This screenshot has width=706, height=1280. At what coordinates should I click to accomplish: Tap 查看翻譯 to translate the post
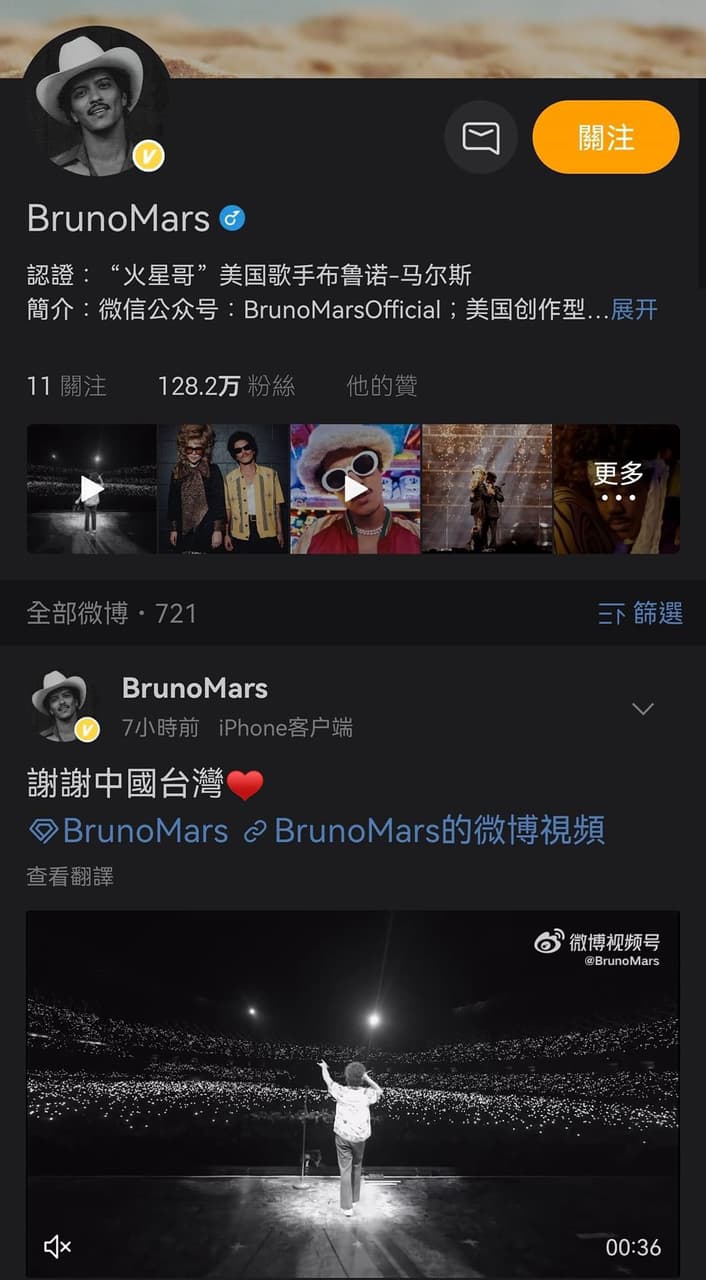tap(70, 877)
